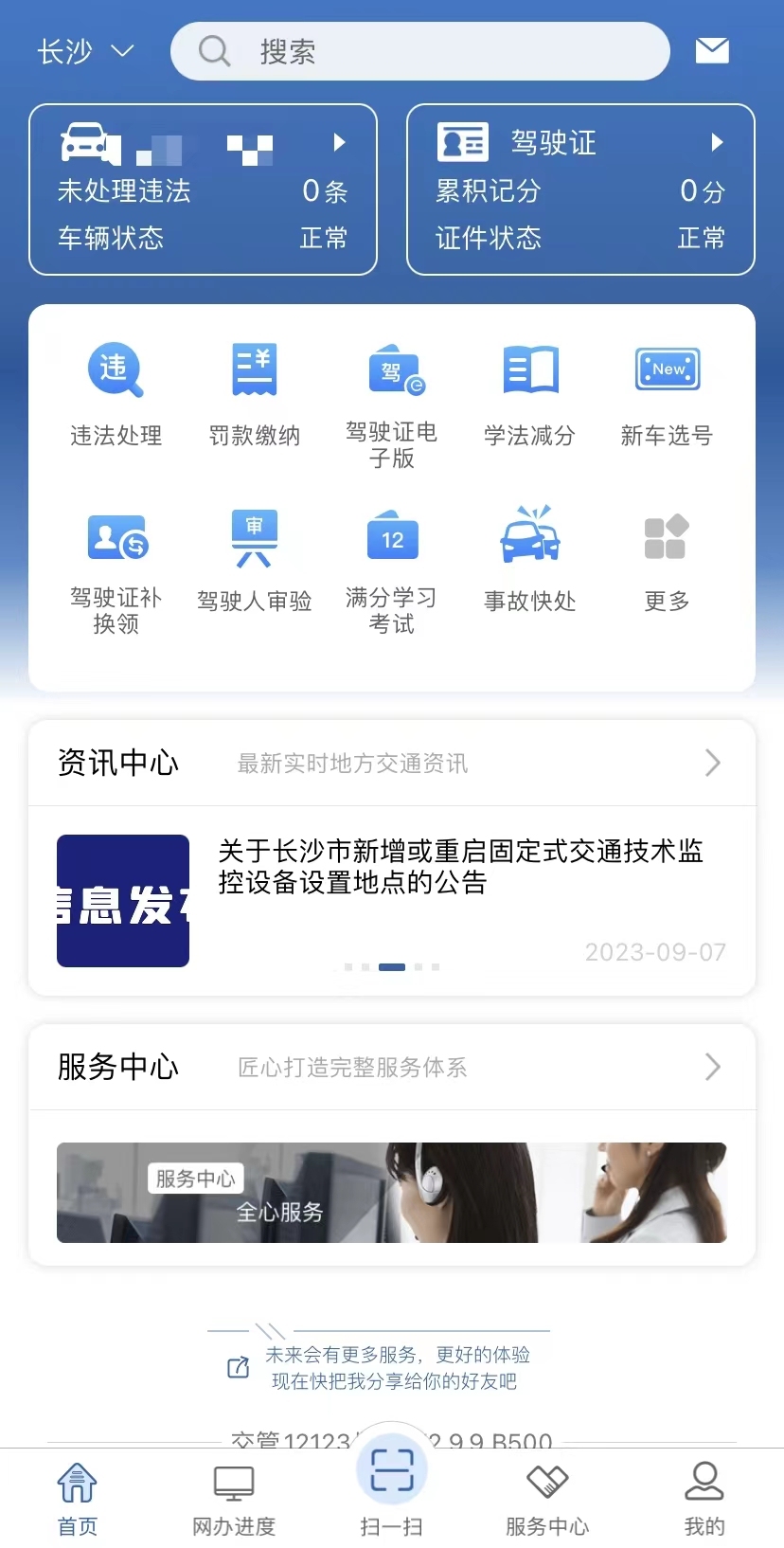Open 资讯中心 via its chevron
This screenshot has height=1548, width=784.
click(x=713, y=763)
